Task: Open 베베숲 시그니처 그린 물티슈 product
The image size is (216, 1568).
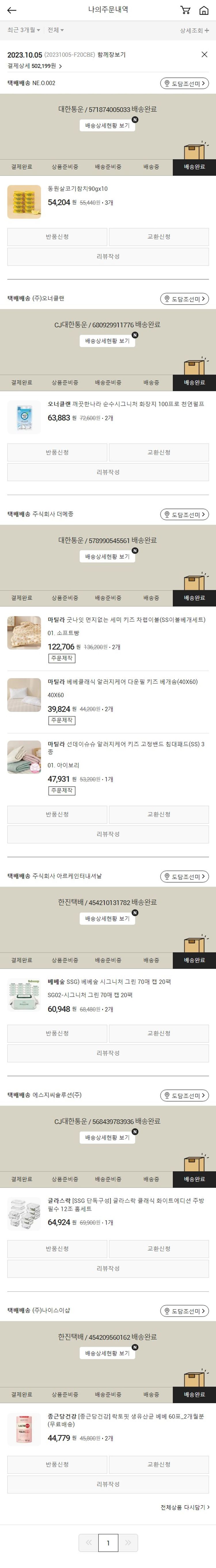Action: 109,982
